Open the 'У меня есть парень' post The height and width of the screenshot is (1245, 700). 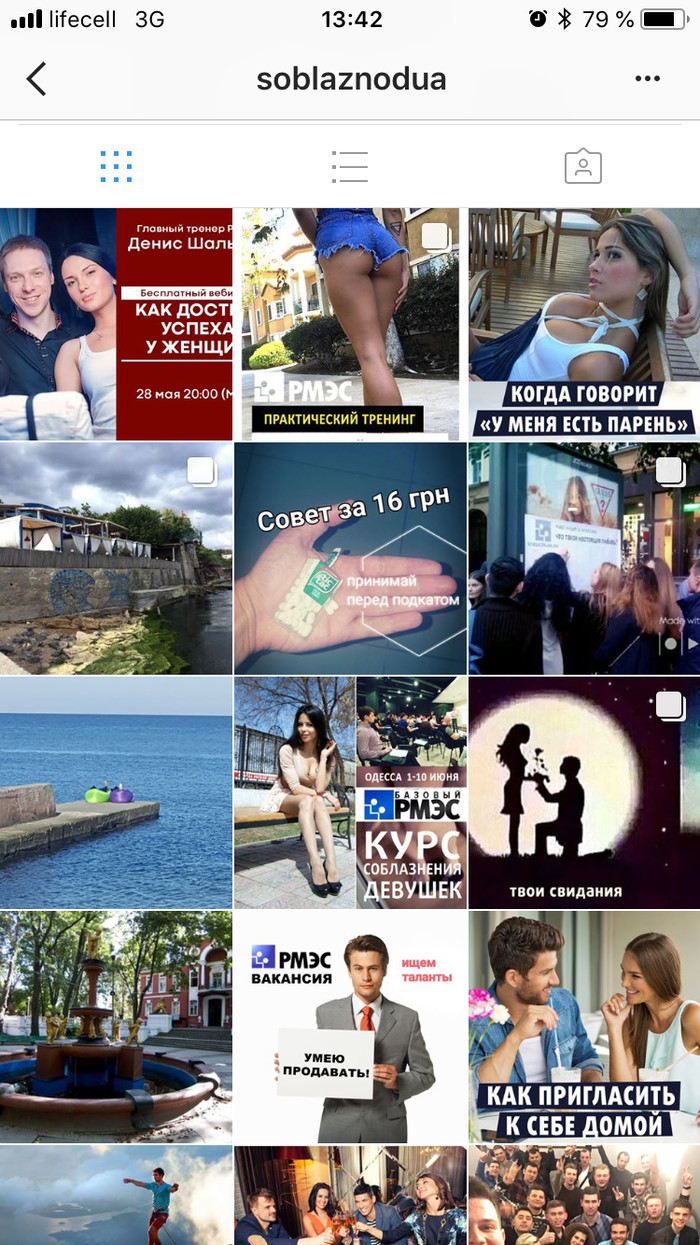click(584, 324)
